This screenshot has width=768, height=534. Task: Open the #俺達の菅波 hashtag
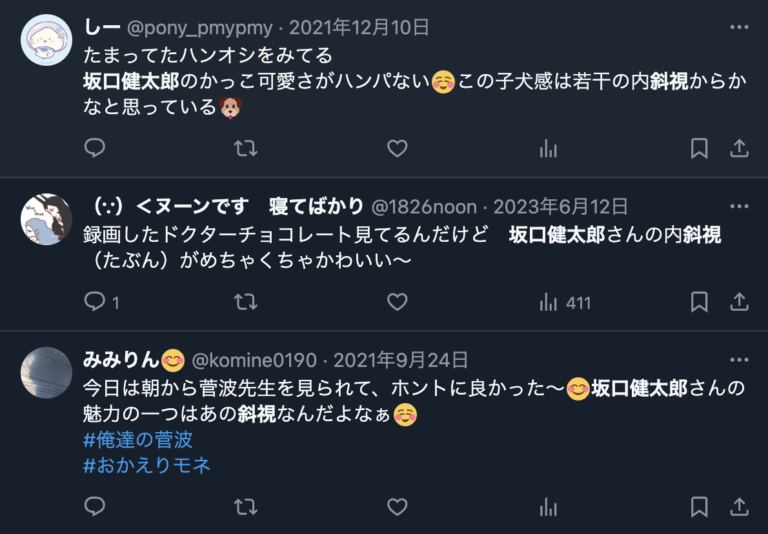pyautogui.click(x=138, y=440)
